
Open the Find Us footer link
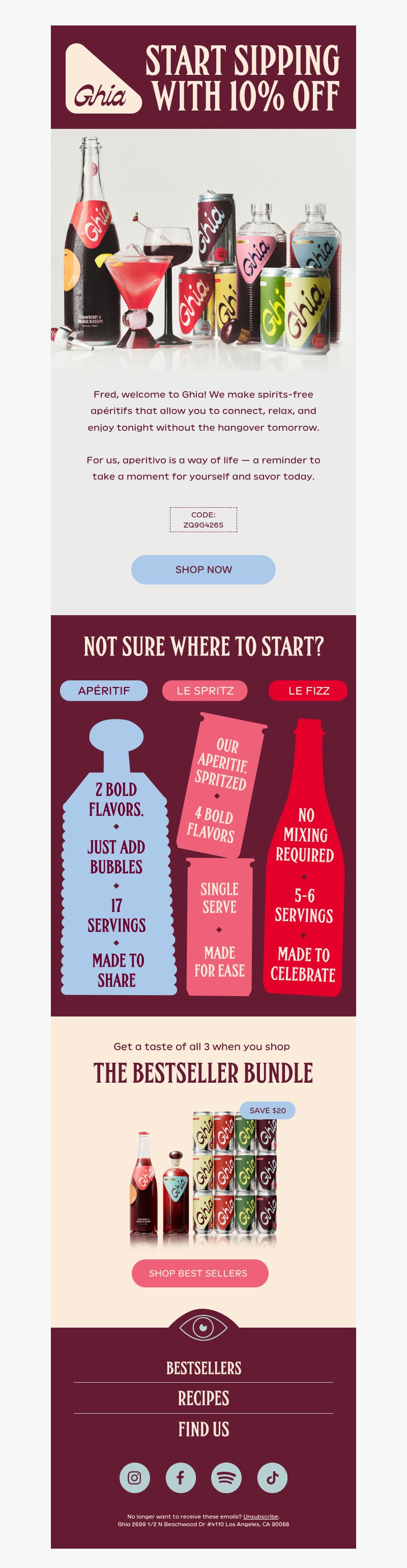(x=203, y=1428)
